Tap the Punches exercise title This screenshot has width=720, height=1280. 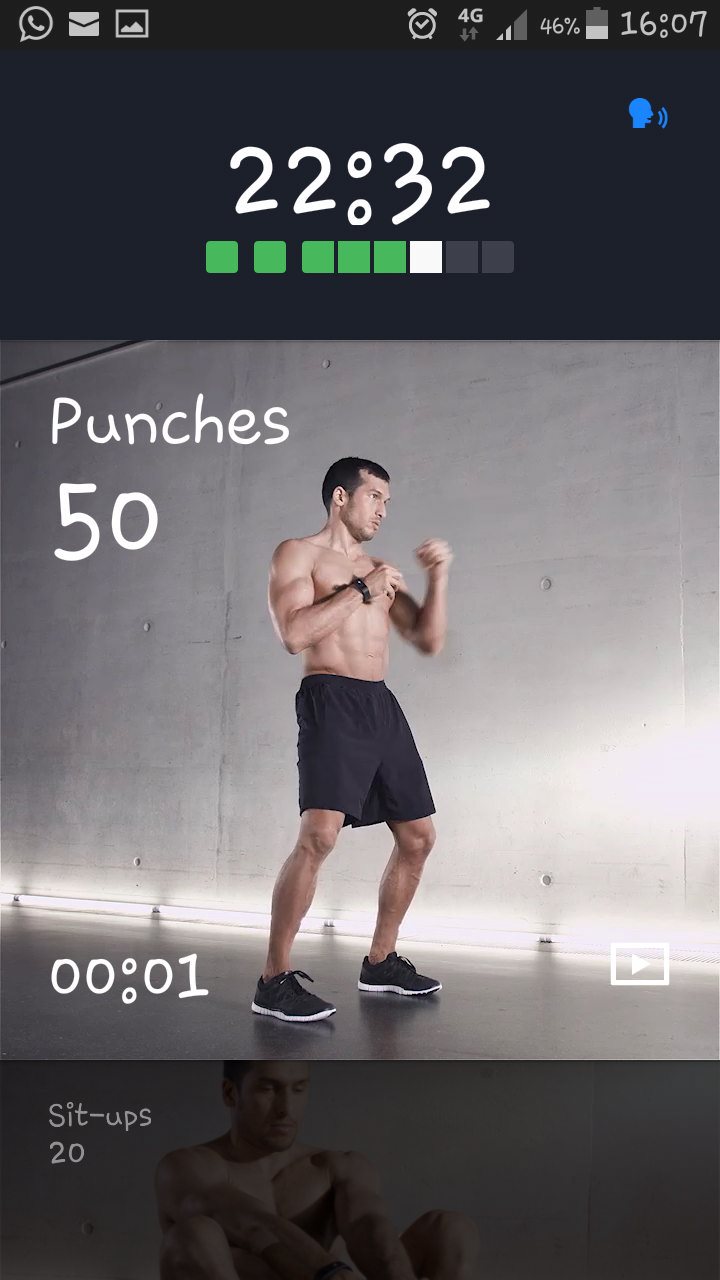(x=168, y=422)
